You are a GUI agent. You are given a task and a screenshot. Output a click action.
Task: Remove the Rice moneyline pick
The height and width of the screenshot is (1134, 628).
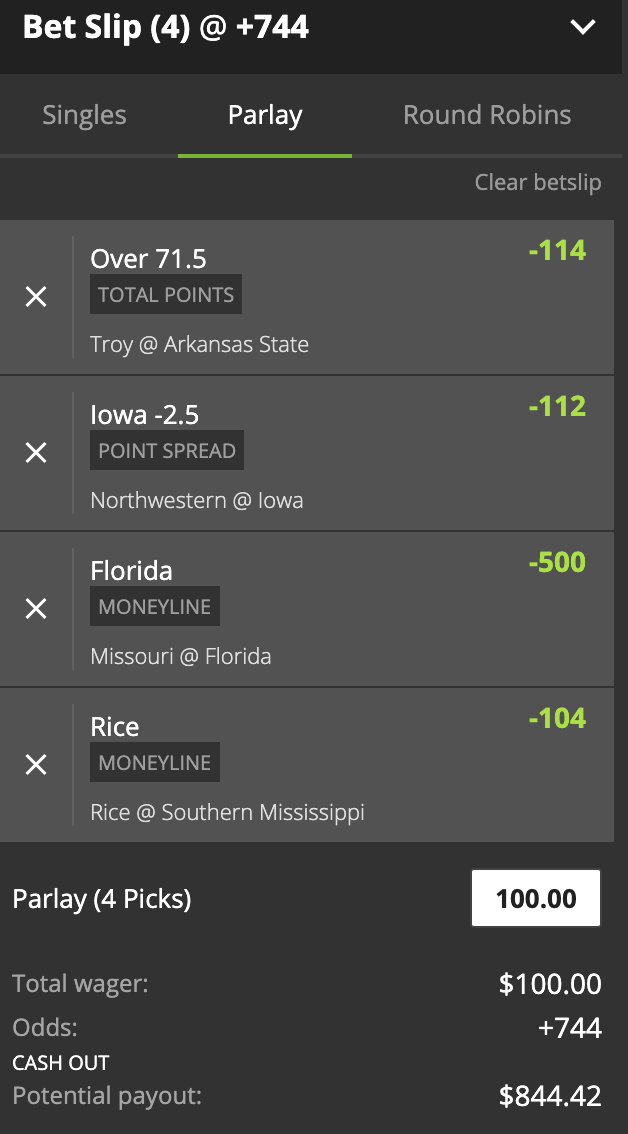[36, 765]
